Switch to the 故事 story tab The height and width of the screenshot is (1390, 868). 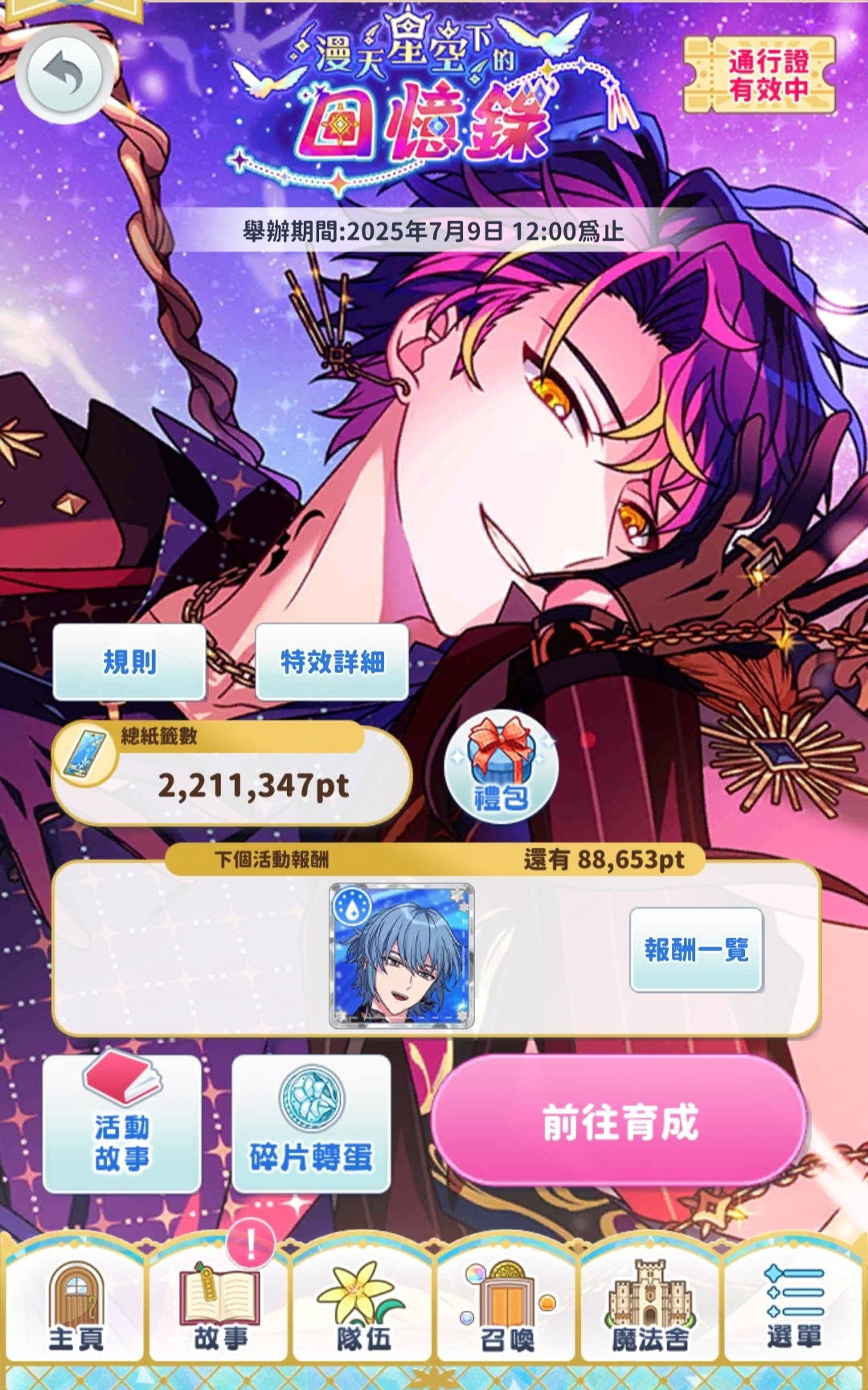pyautogui.click(x=219, y=1306)
